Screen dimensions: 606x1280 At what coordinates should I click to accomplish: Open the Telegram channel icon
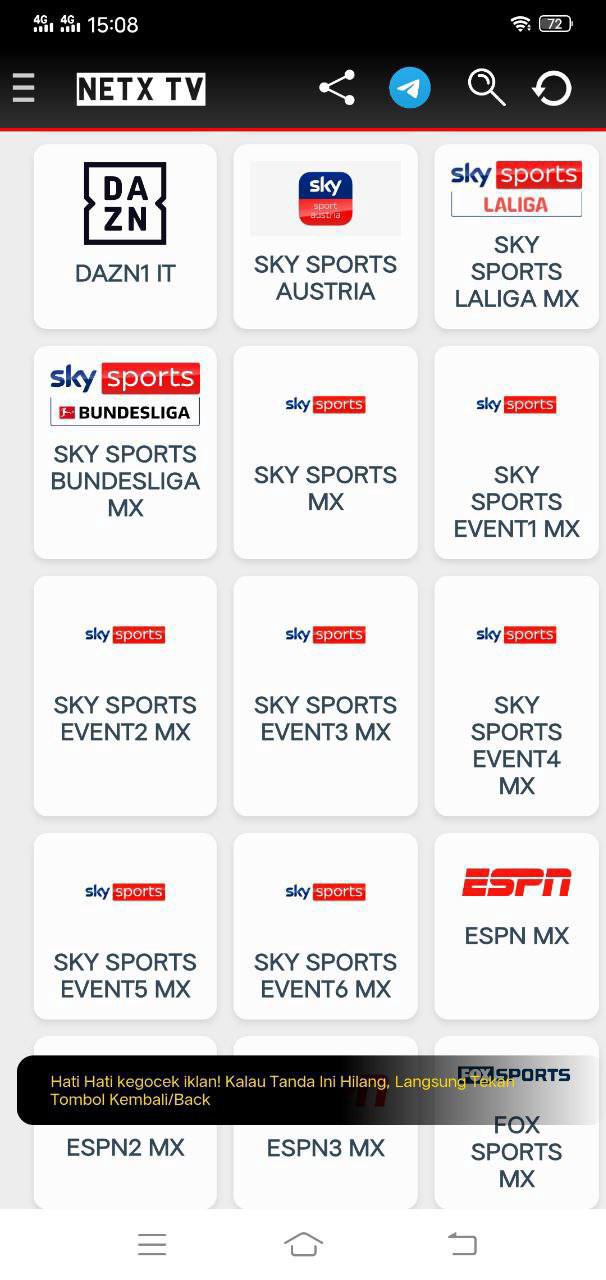tap(410, 88)
